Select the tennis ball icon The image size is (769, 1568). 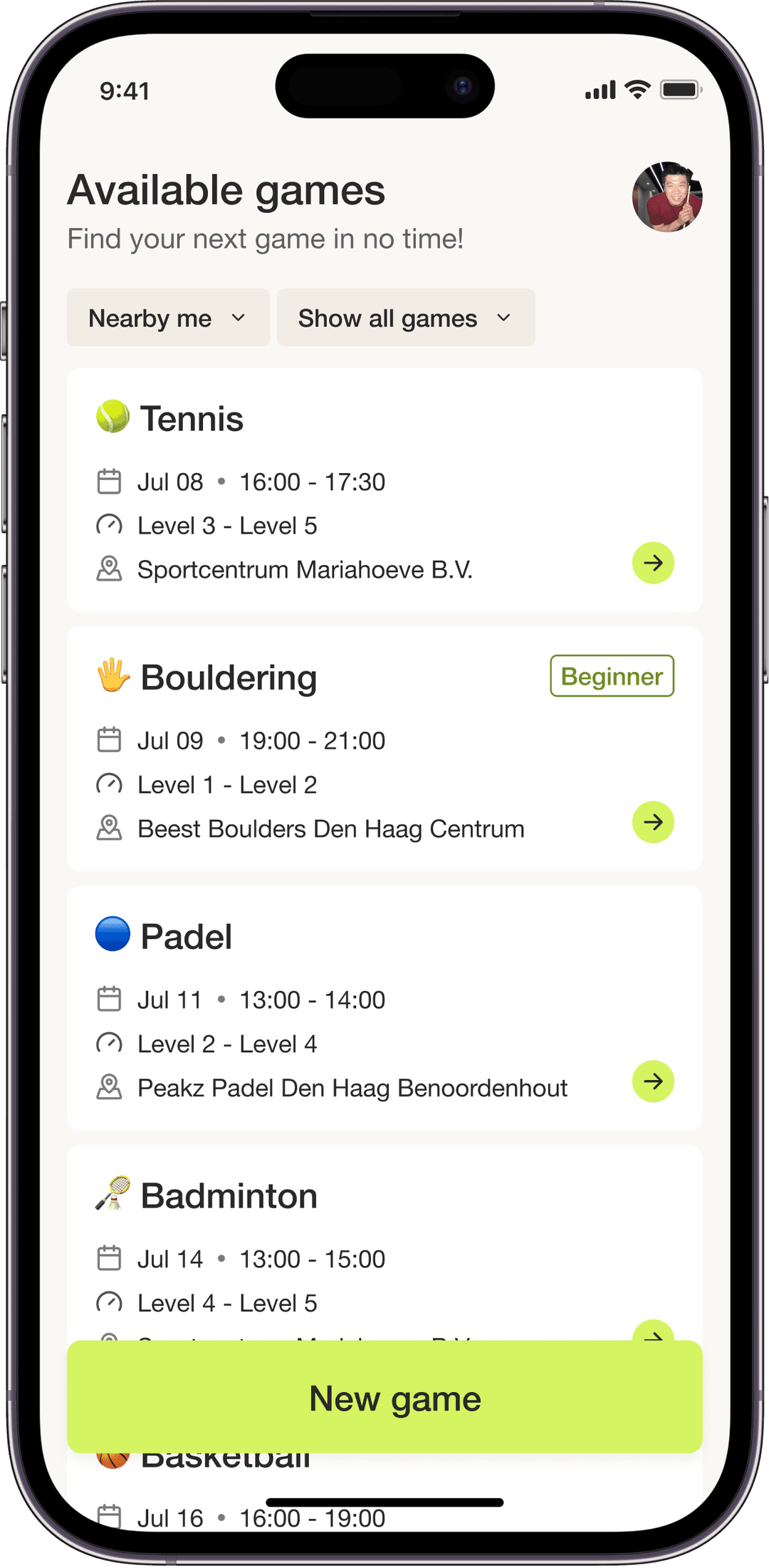coord(113,419)
